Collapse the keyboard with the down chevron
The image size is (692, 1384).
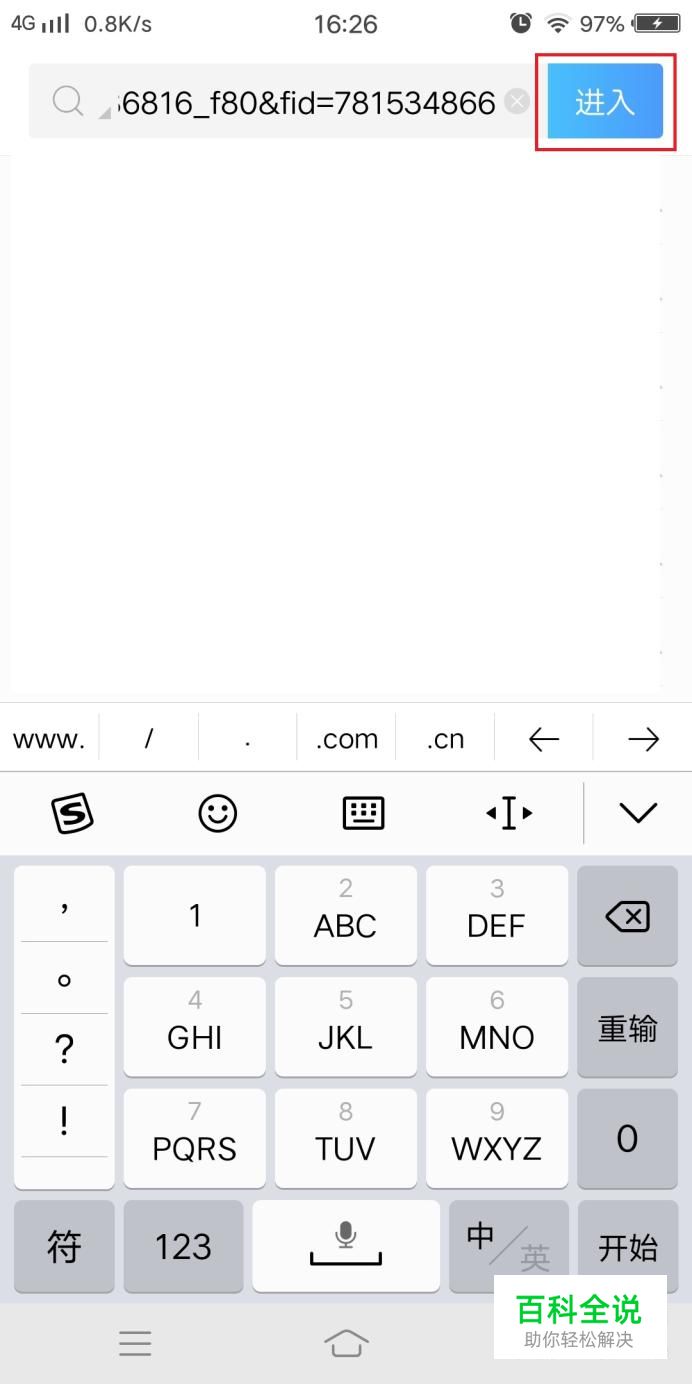click(638, 813)
